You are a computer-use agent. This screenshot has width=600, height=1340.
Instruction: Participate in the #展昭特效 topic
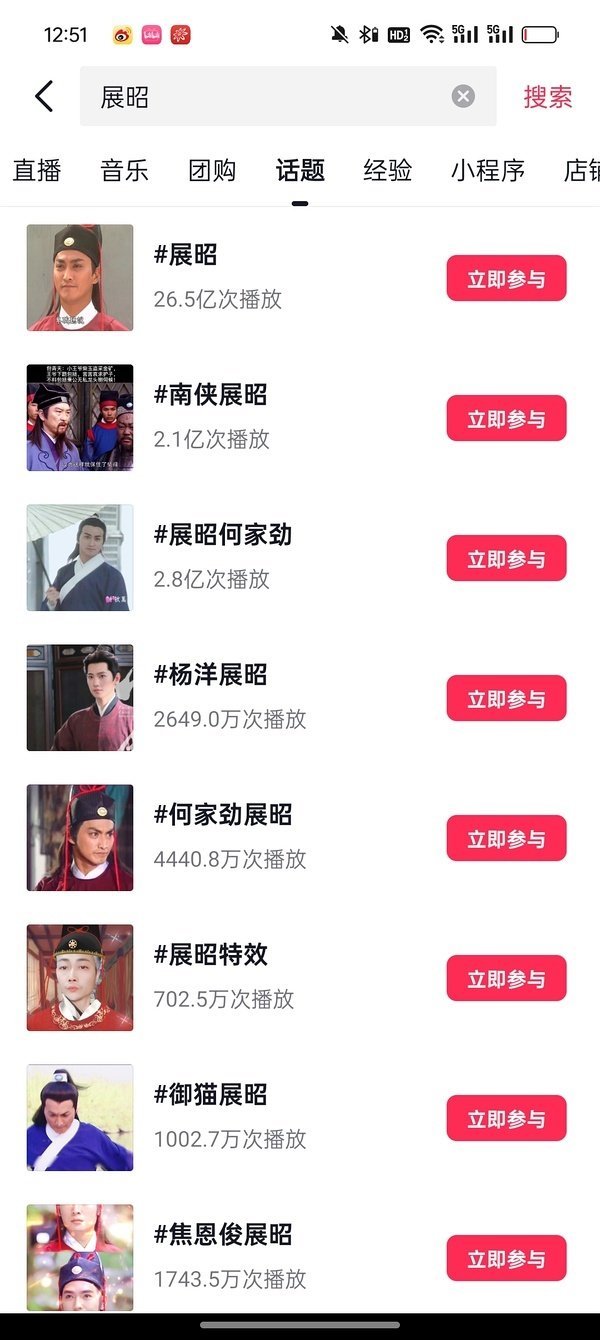tap(506, 978)
